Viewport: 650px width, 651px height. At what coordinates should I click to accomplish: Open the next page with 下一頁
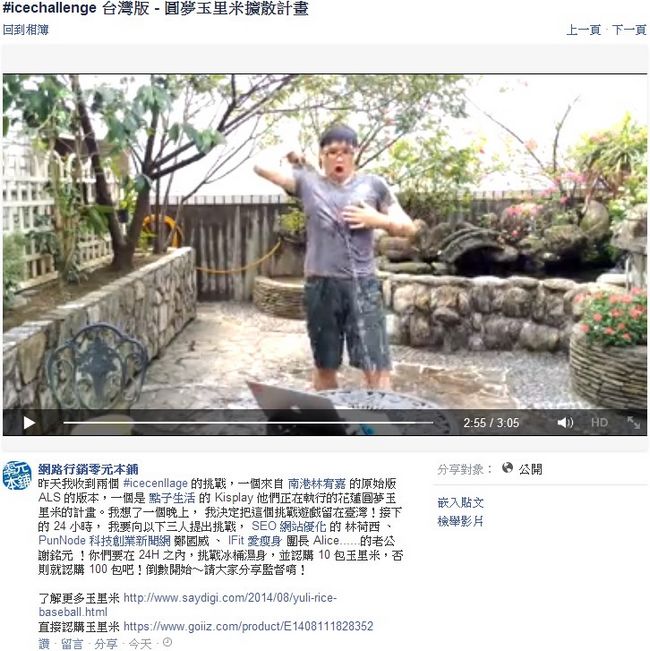point(629,30)
